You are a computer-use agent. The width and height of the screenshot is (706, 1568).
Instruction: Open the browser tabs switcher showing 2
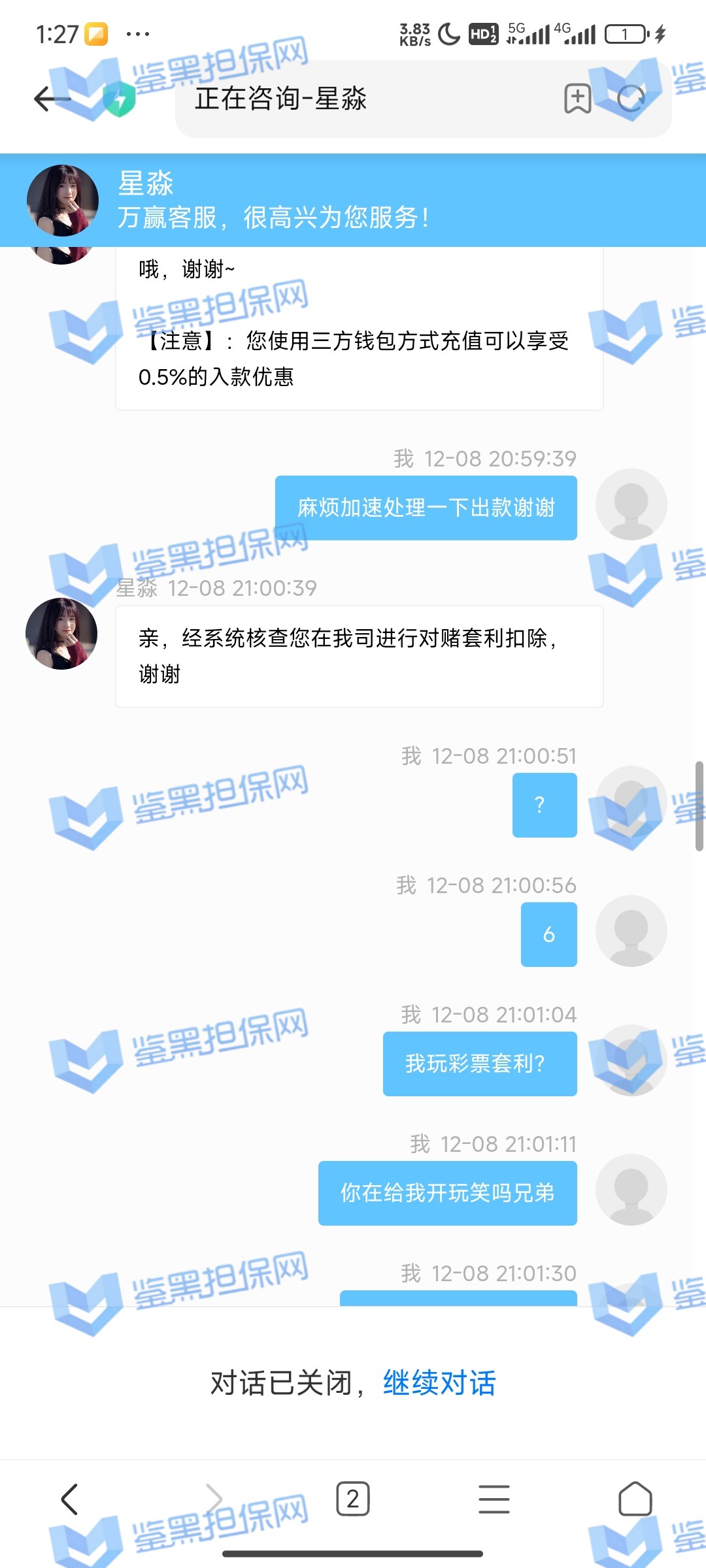click(353, 1499)
